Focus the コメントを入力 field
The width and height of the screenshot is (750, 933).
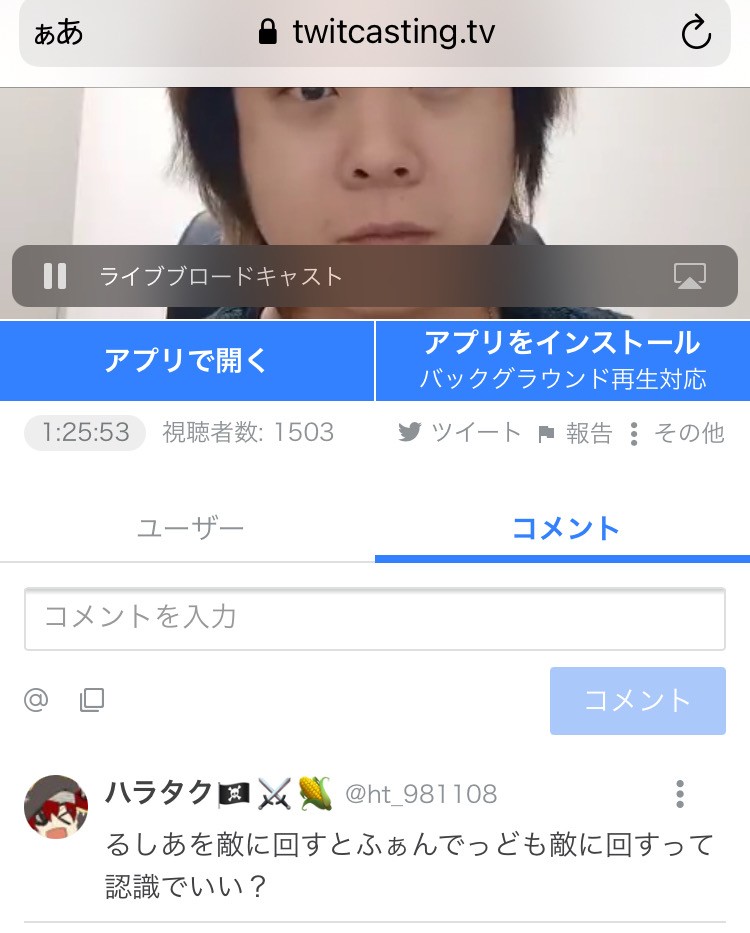click(x=375, y=617)
